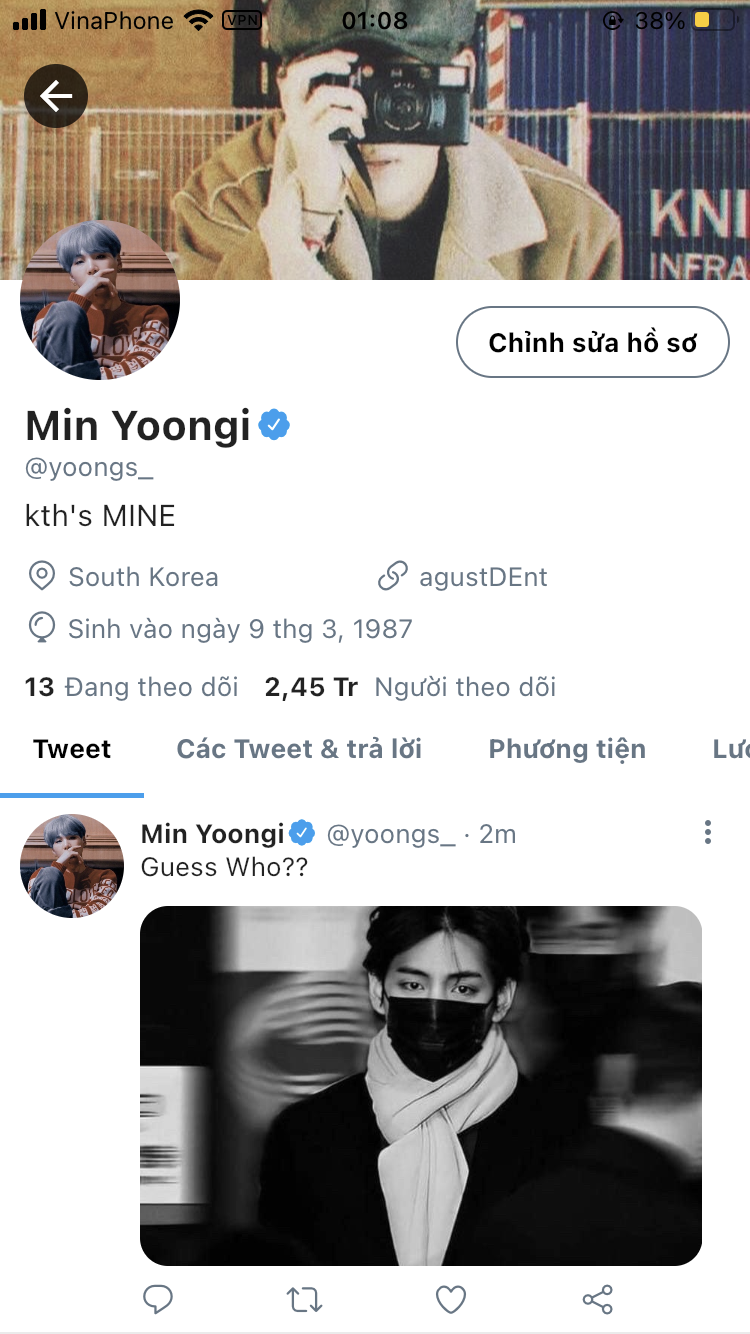Viewport: 750px width, 1334px height.
Task: Share the Guess Who?? tweet
Action: 597,1299
